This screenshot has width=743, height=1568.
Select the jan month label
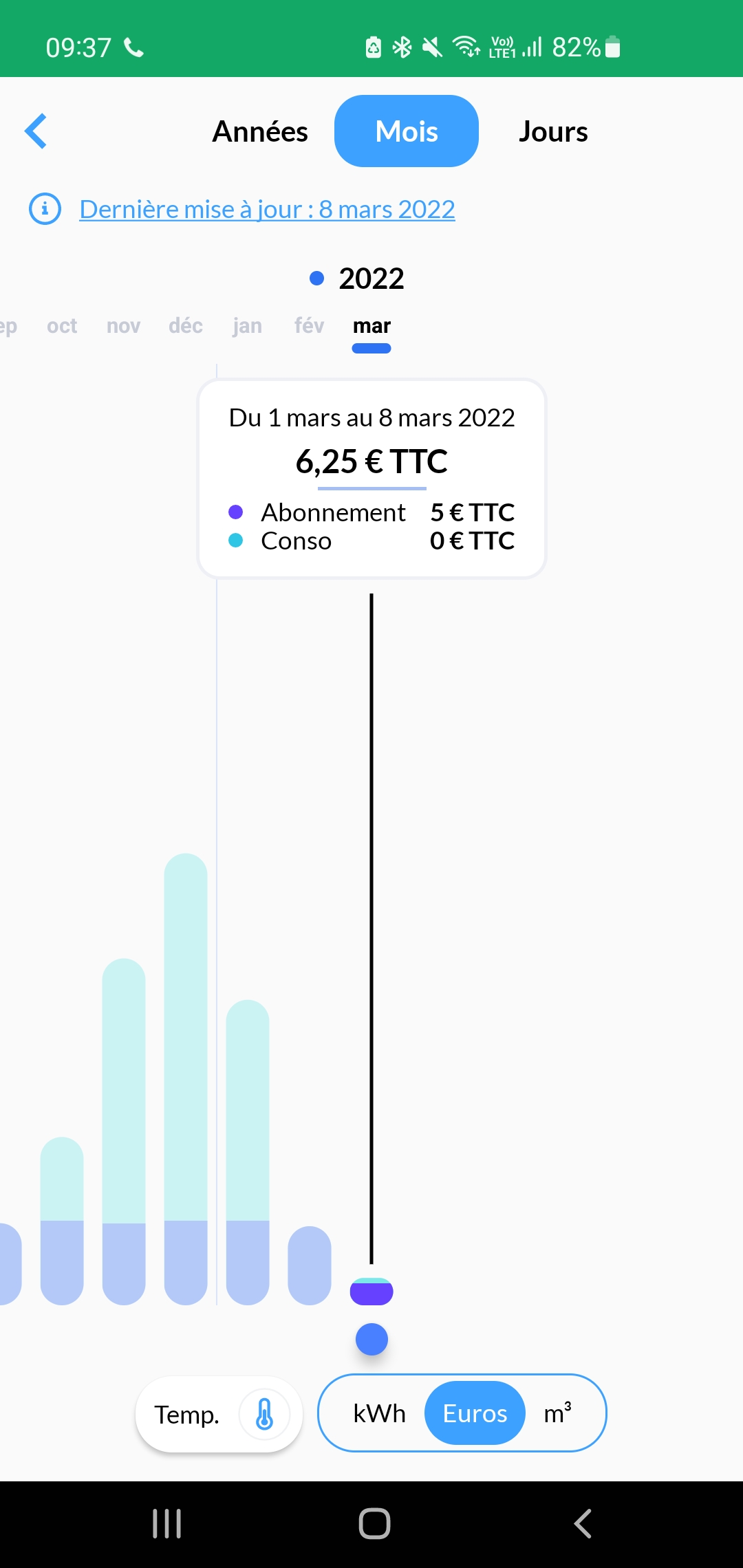[x=248, y=326]
